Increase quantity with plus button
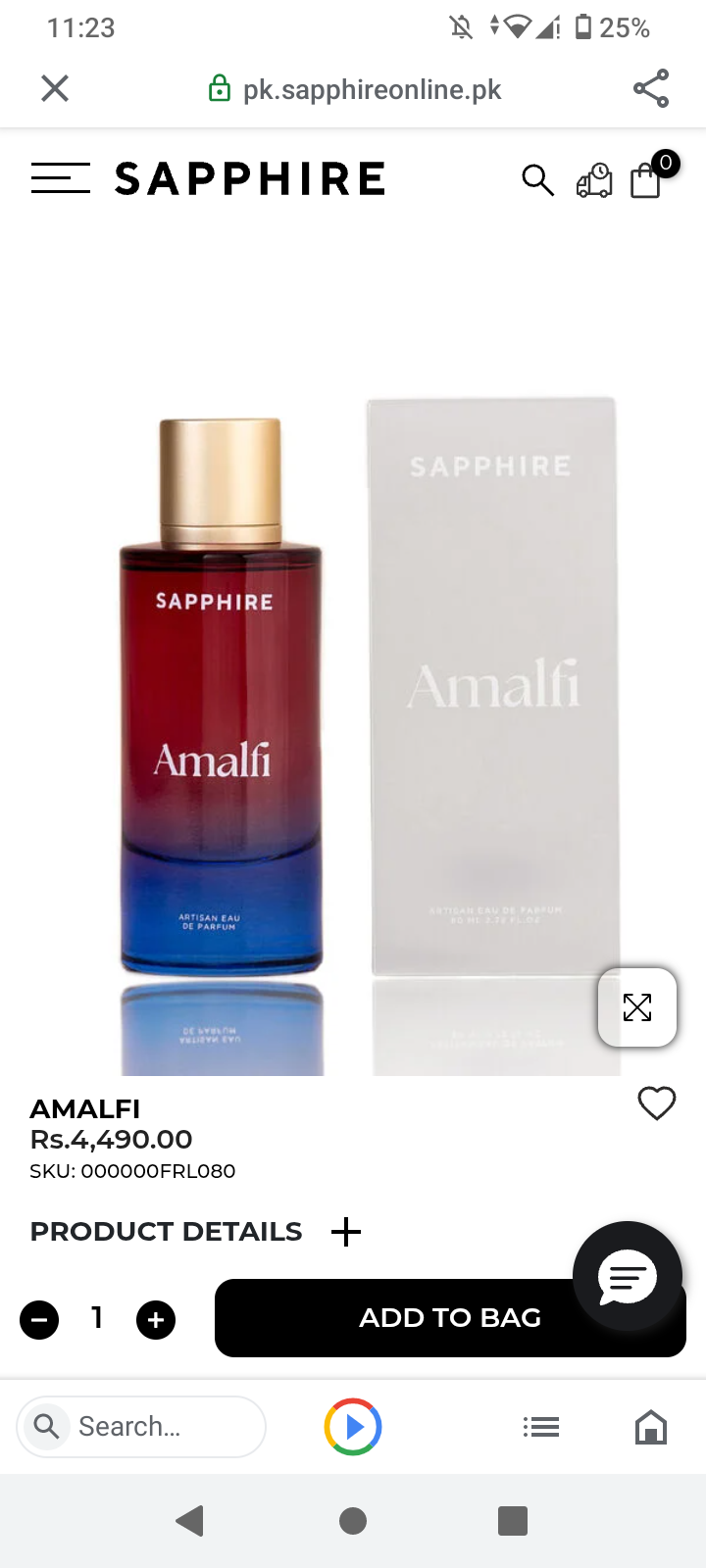The image size is (706, 1568). point(156,1320)
